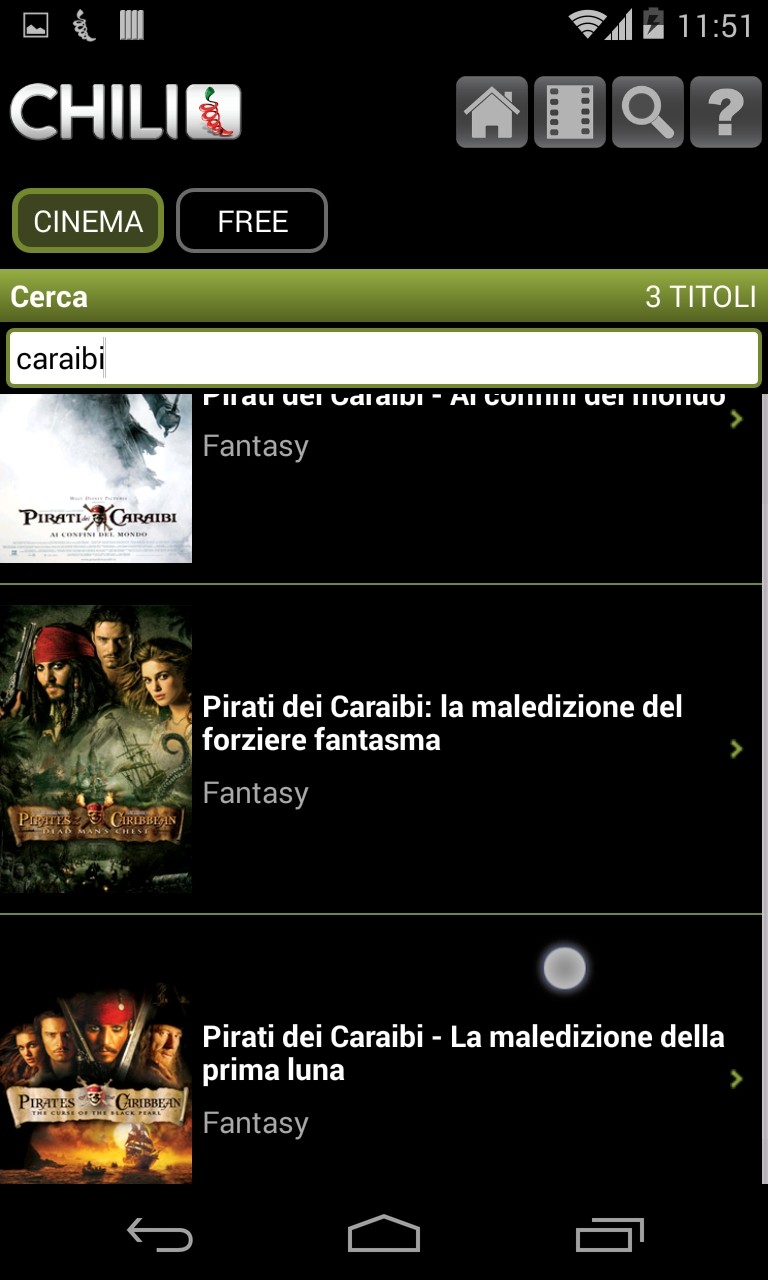768x1280 pixels.
Task: Switch to the FREE tab
Action: coord(252,221)
